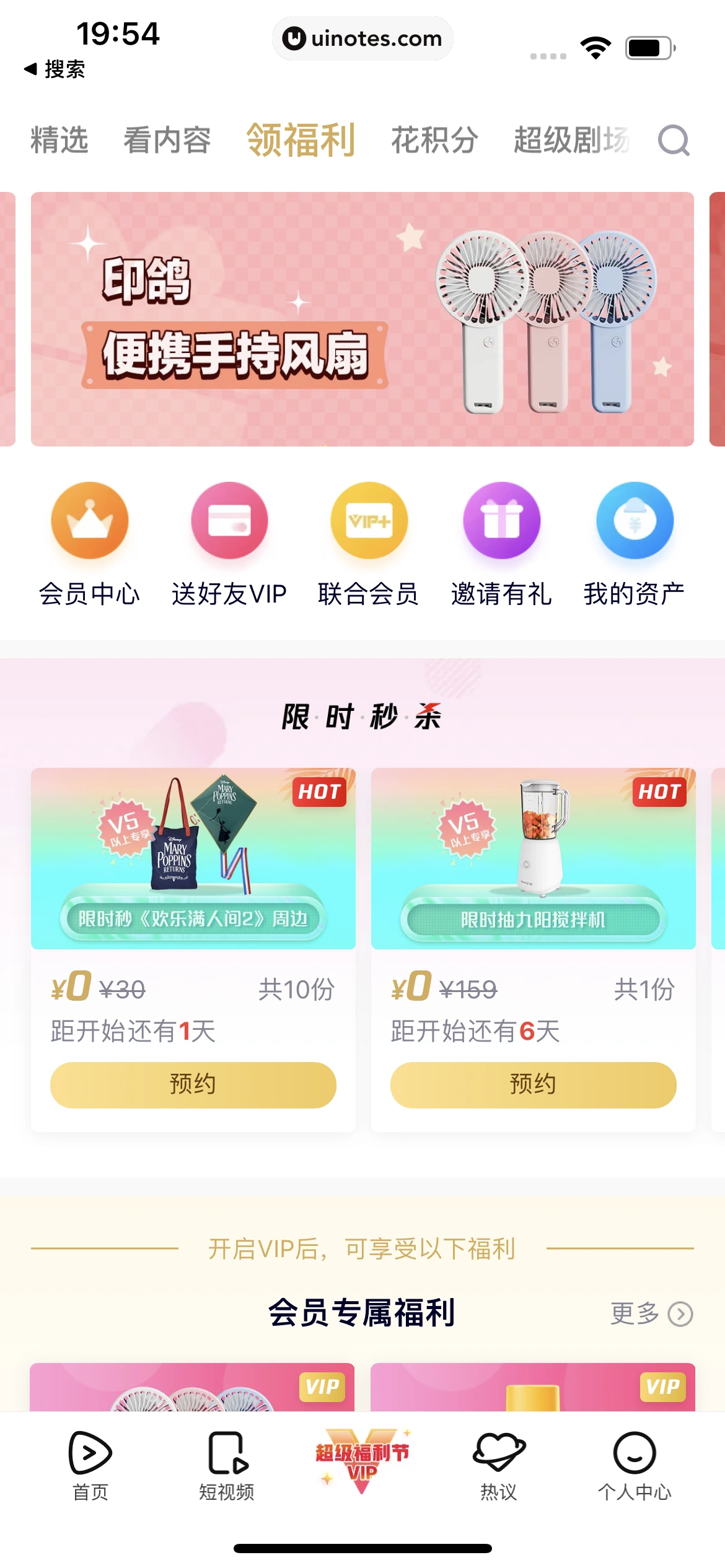
Task: Open 联合会员 via the VIP+ icon
Action: tap(368, 521)
